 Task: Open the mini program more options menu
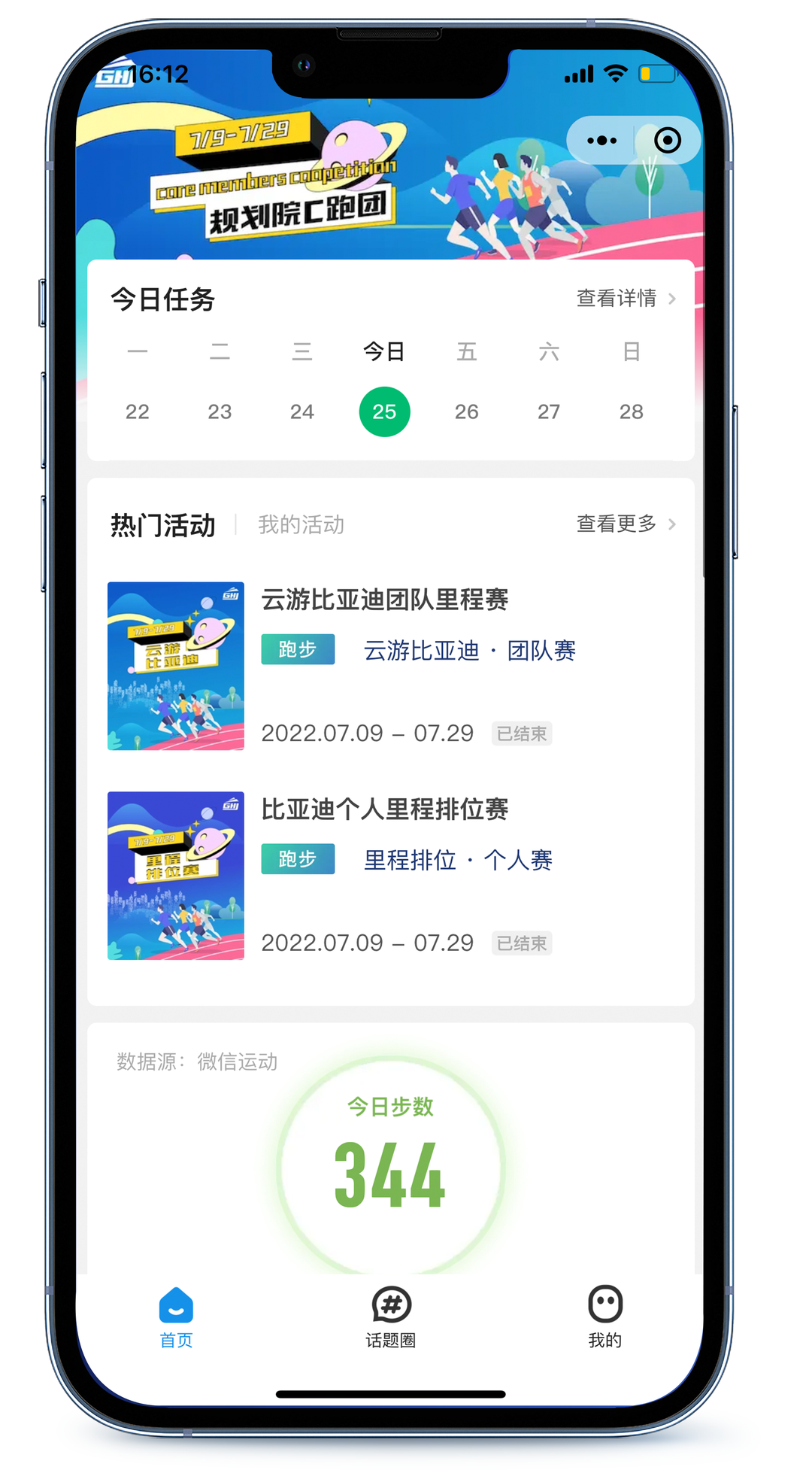click(x=601, y=141)
